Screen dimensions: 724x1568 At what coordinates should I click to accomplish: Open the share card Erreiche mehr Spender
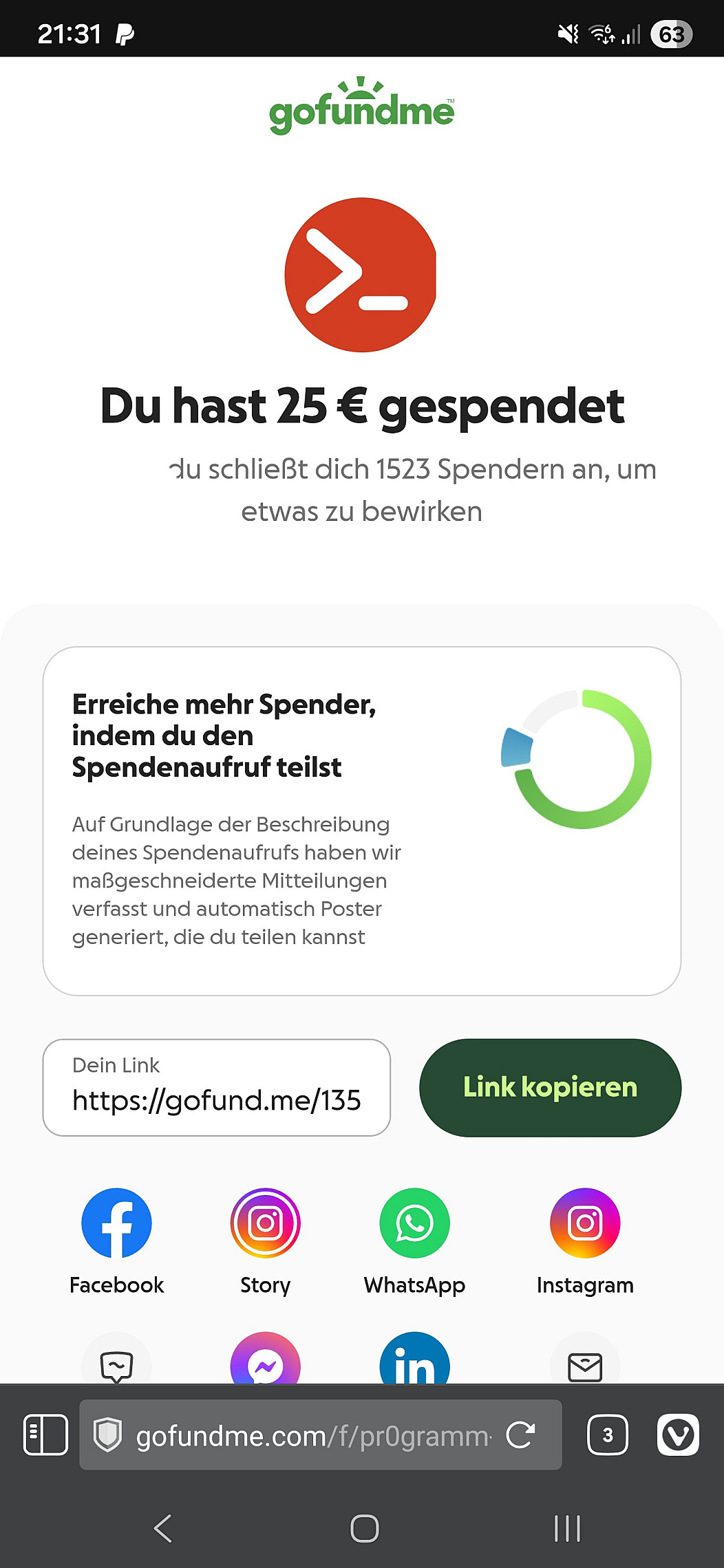coord(361,821)
